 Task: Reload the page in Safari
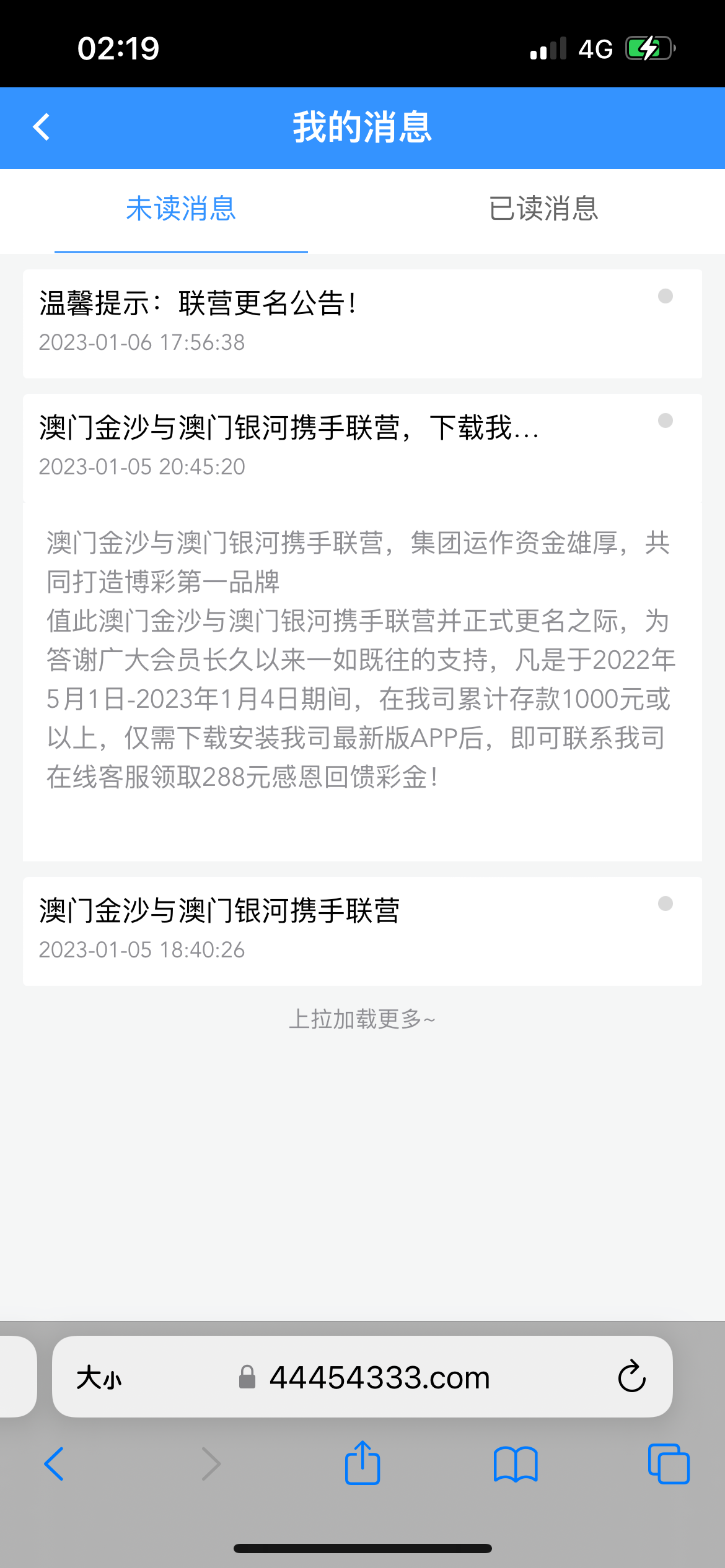(x=631, y=1377)
